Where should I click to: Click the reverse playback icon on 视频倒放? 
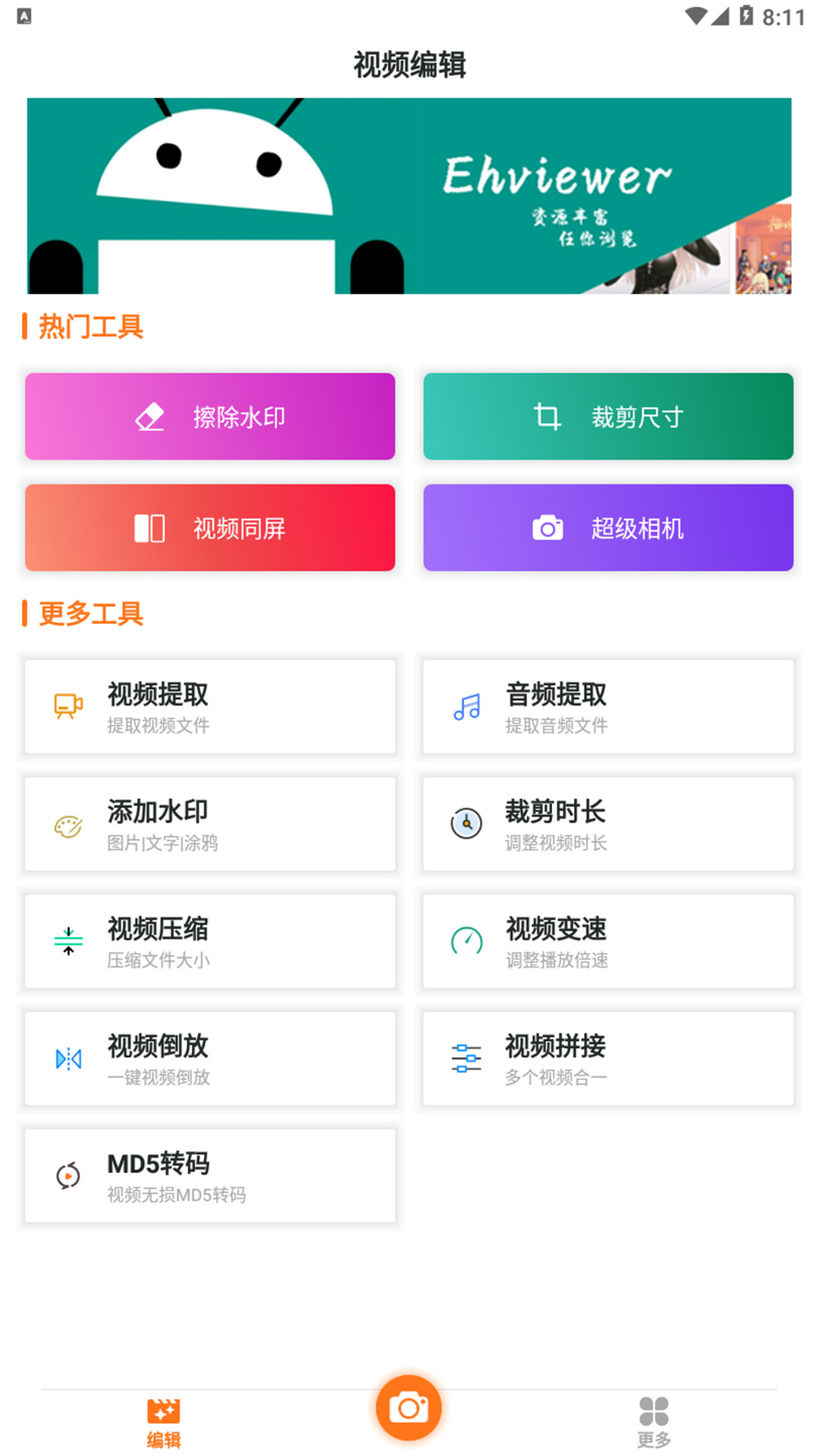coord(67,1059)
